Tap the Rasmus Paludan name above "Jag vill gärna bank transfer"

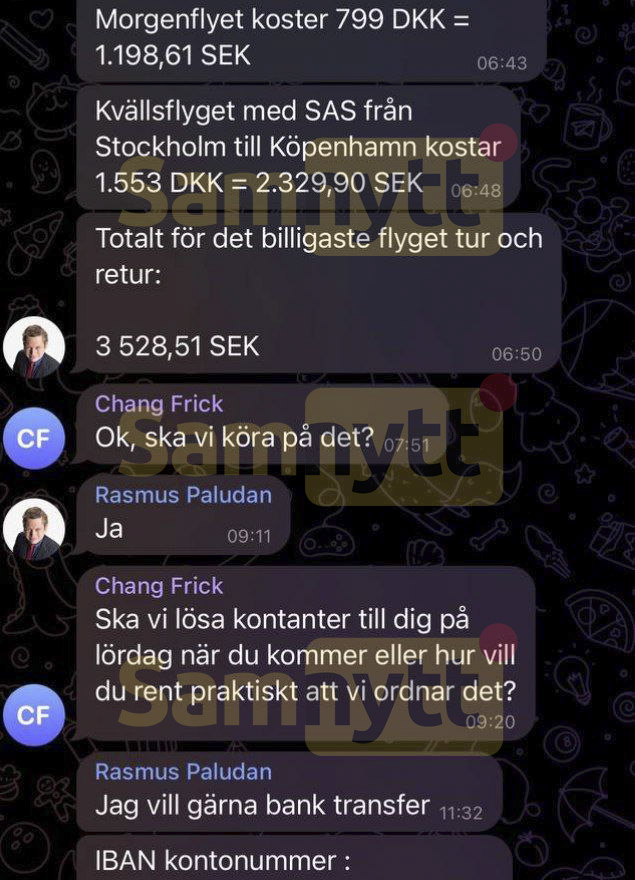183,771
